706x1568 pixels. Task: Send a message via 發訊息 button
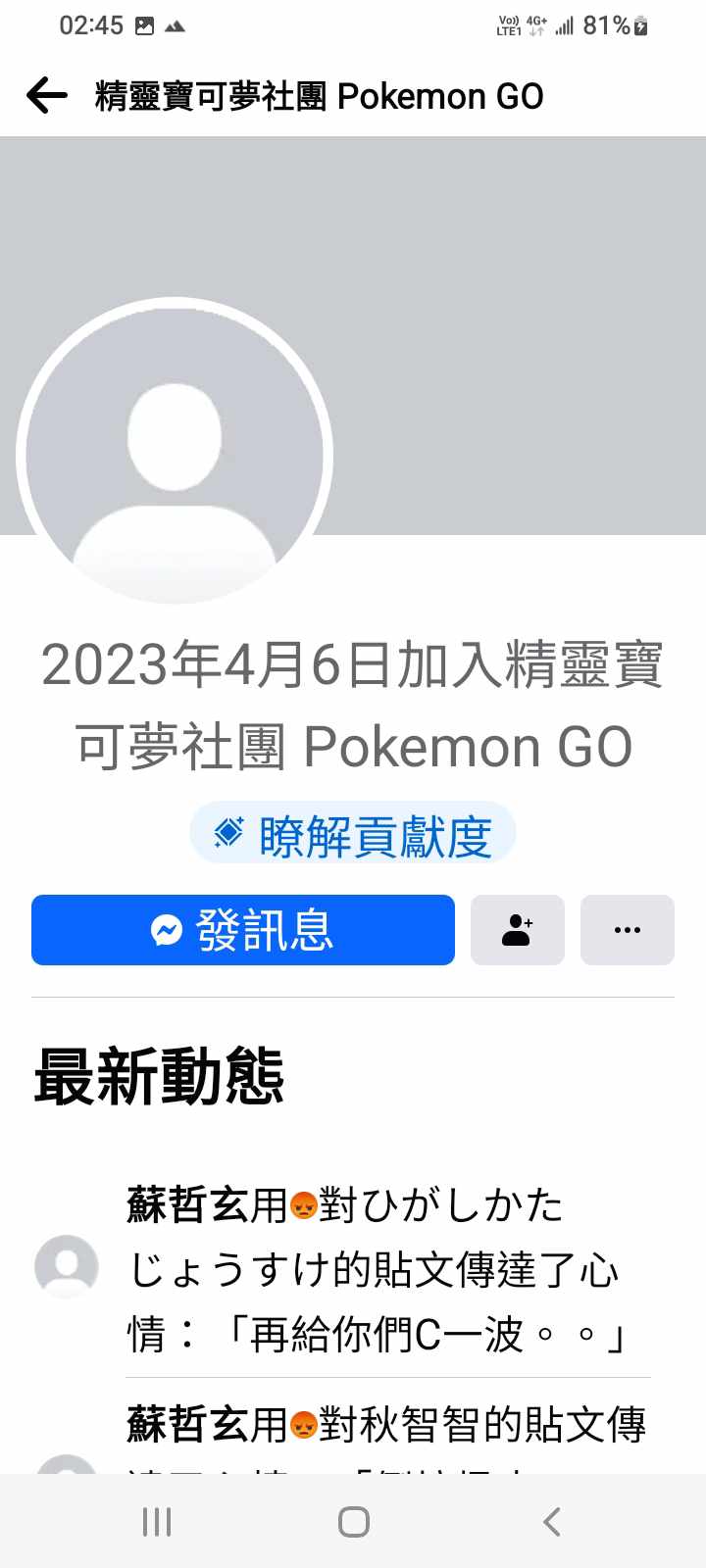tap(243, 930)
